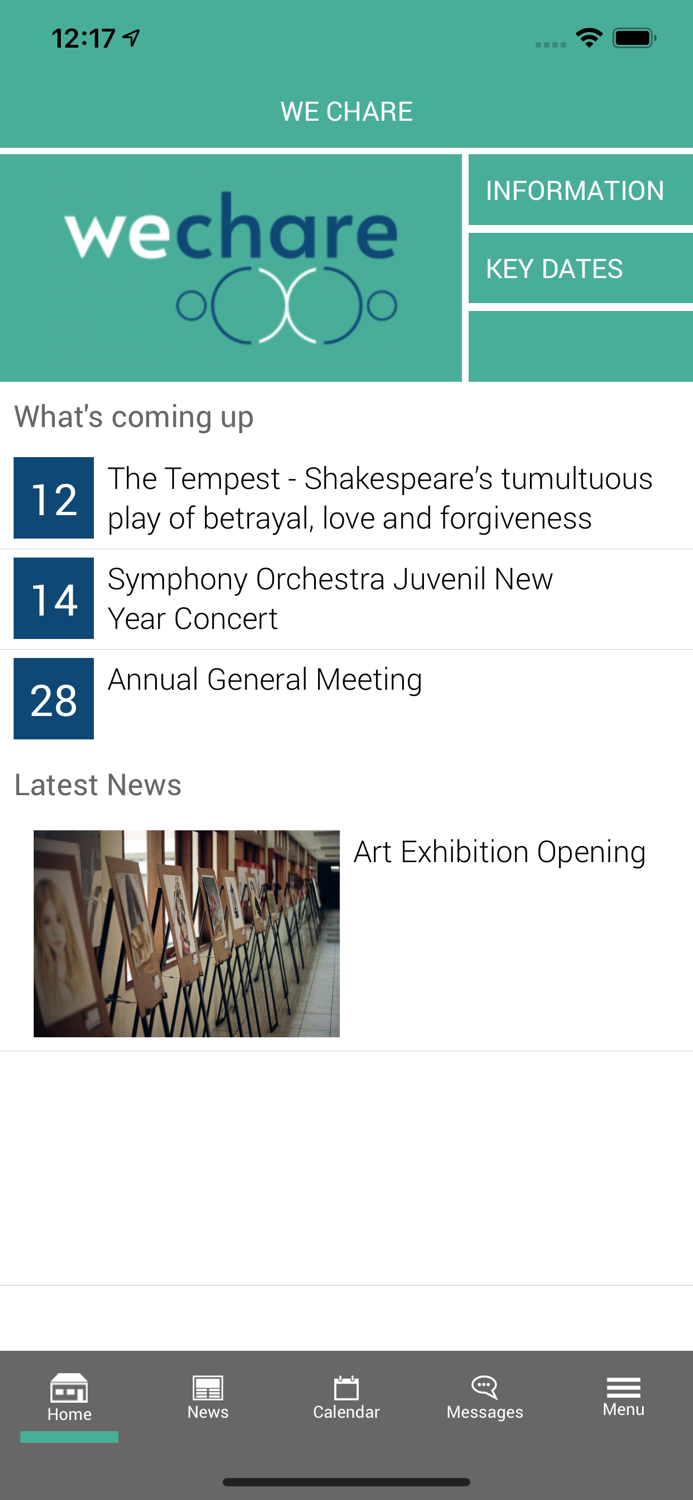Open The Tempest event on the 12th
The height and width of the screenshot is (1500, 693).
pyautogui.click(x=380, y=498)
